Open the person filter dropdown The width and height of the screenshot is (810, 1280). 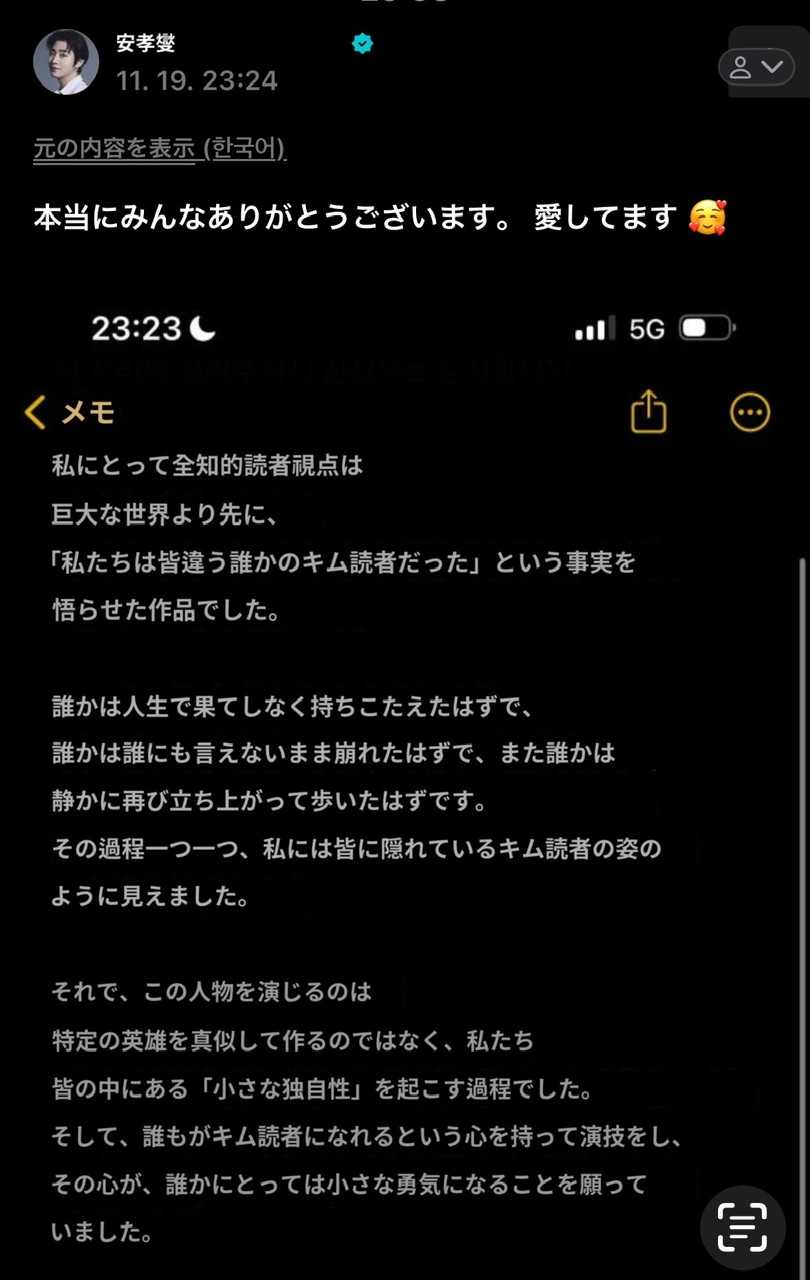[x=755, y=67]
